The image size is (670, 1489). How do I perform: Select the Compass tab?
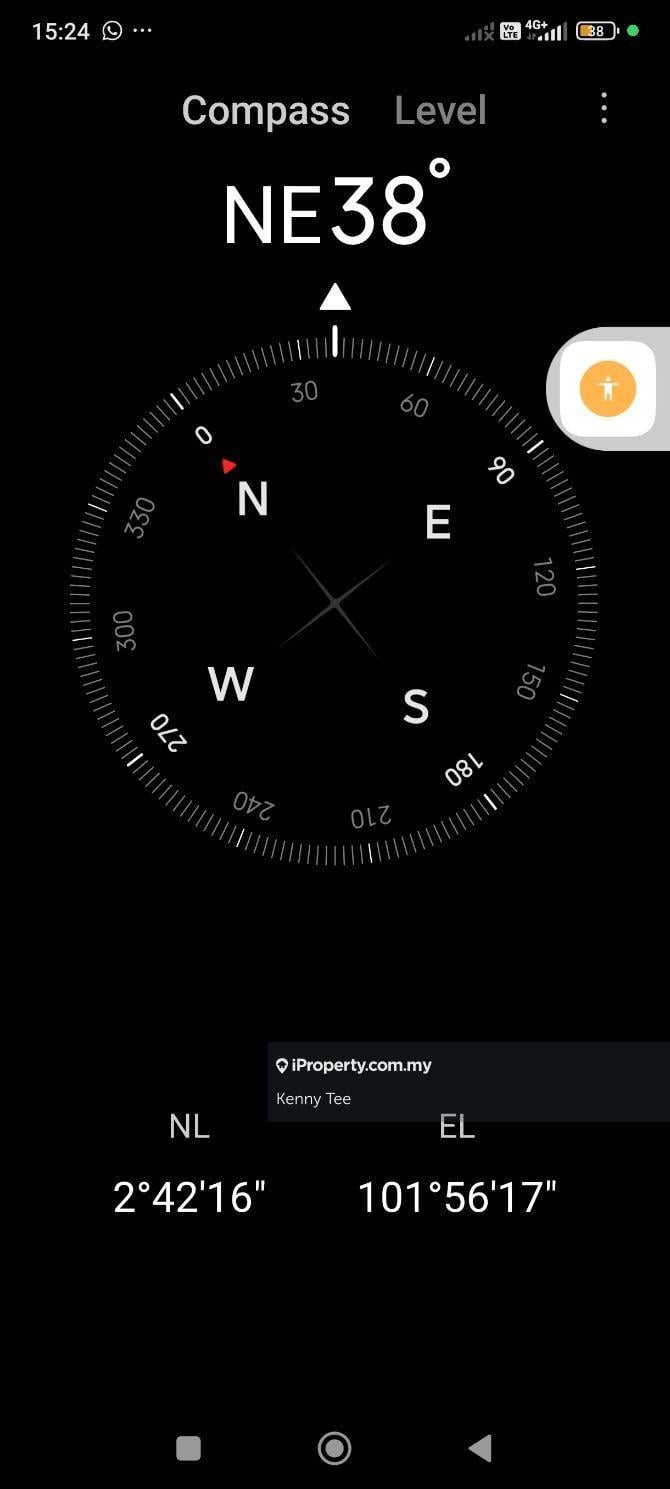click(x=265, y=110)
